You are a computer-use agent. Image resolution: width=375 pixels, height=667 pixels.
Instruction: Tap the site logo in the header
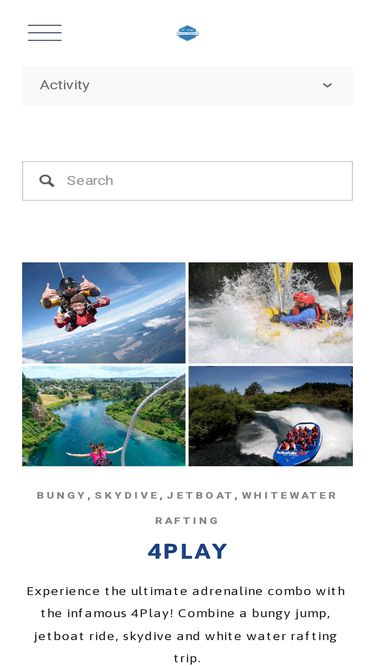[x=188, y=33]
